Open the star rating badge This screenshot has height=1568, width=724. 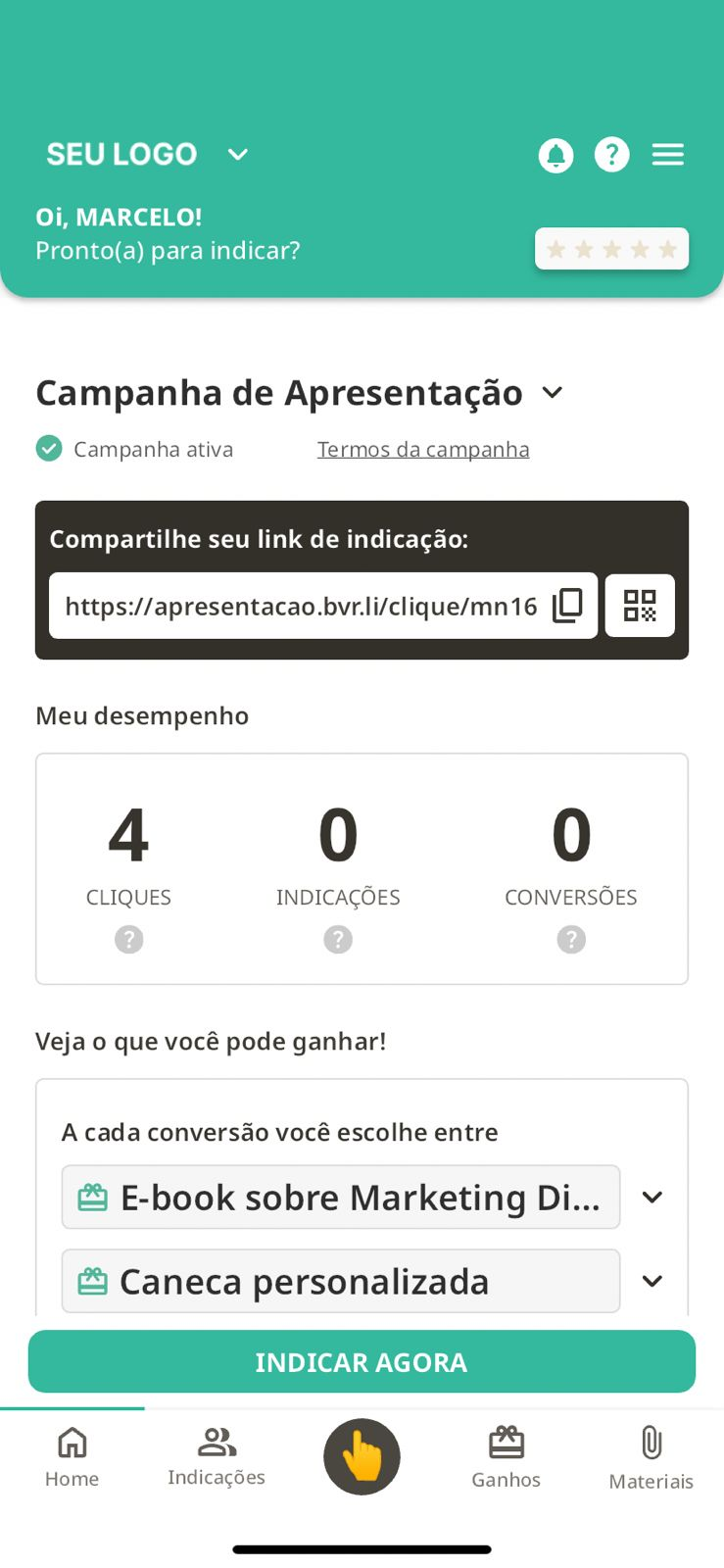coord(611,249)
